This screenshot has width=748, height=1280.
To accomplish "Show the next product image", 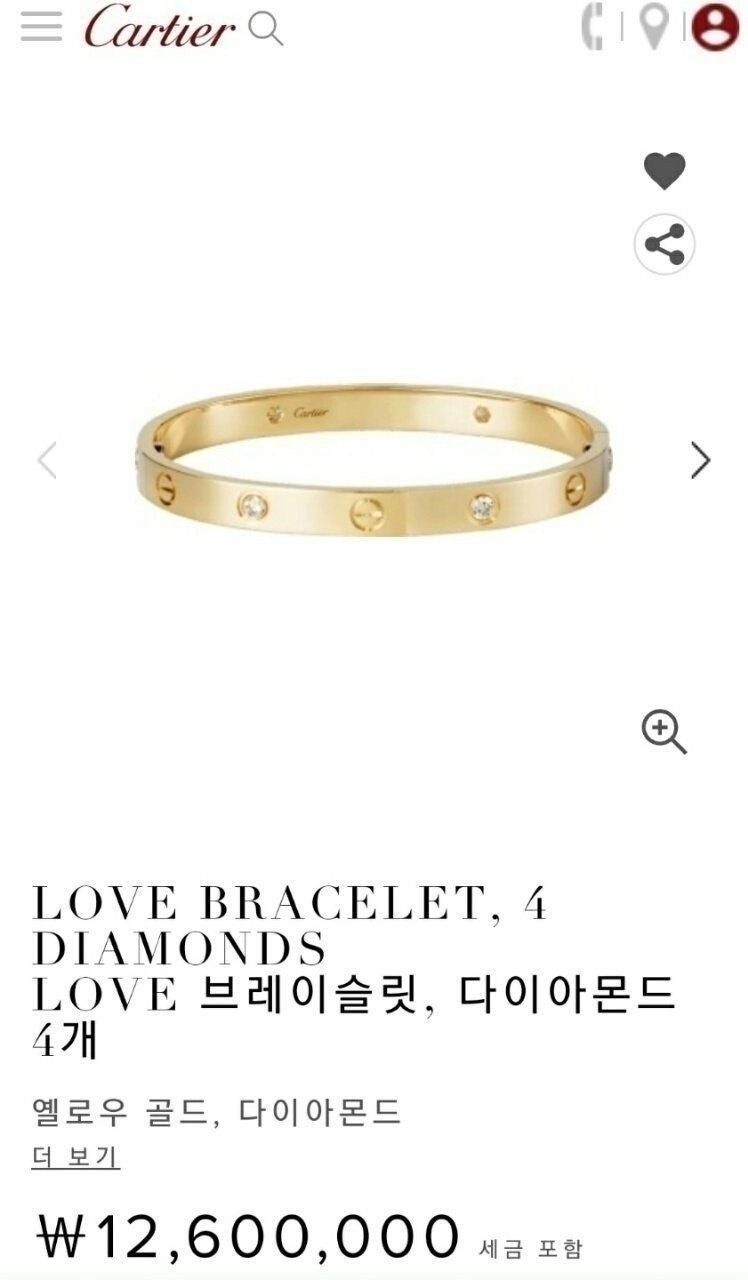I will pyautogui.click(x=700, y=460).
